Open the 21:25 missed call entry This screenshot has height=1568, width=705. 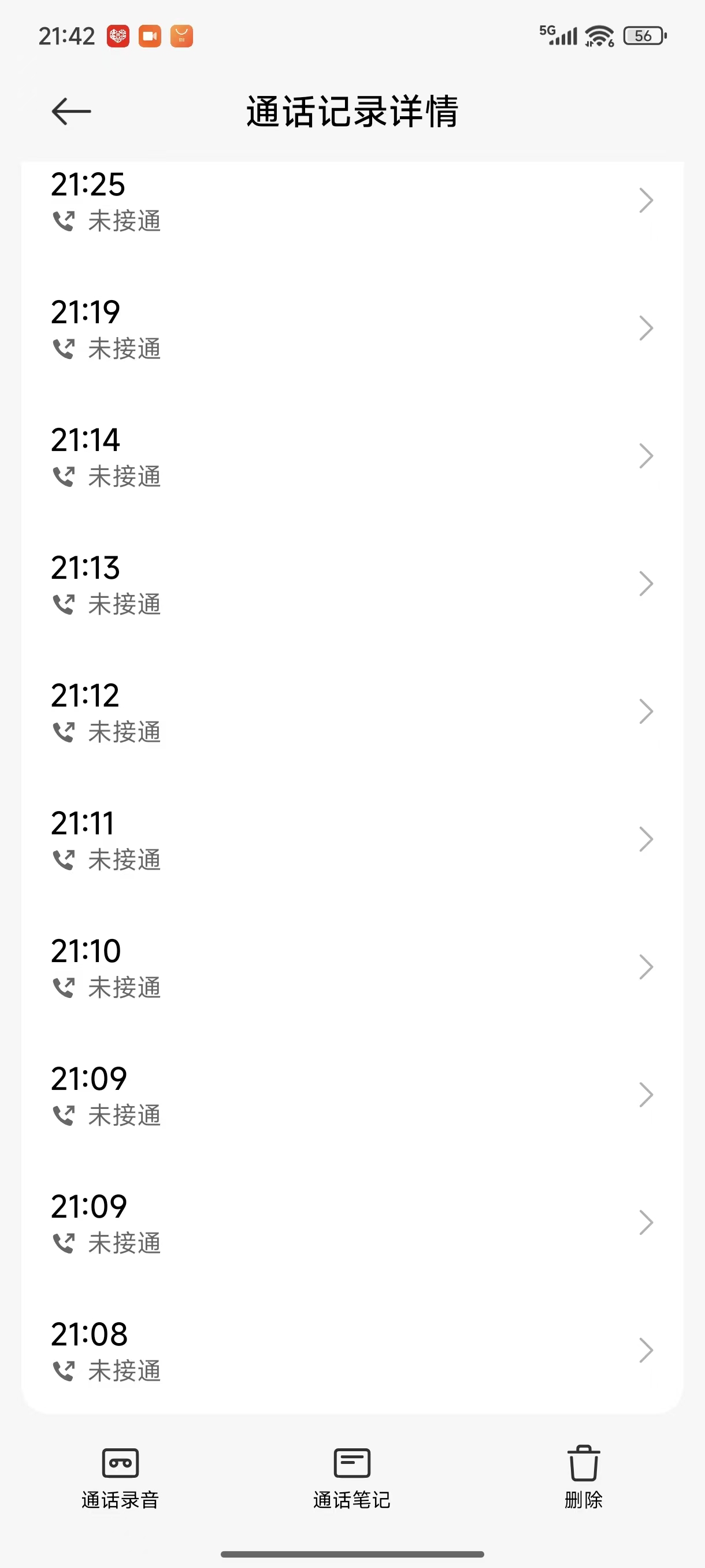tap(352, 201)
